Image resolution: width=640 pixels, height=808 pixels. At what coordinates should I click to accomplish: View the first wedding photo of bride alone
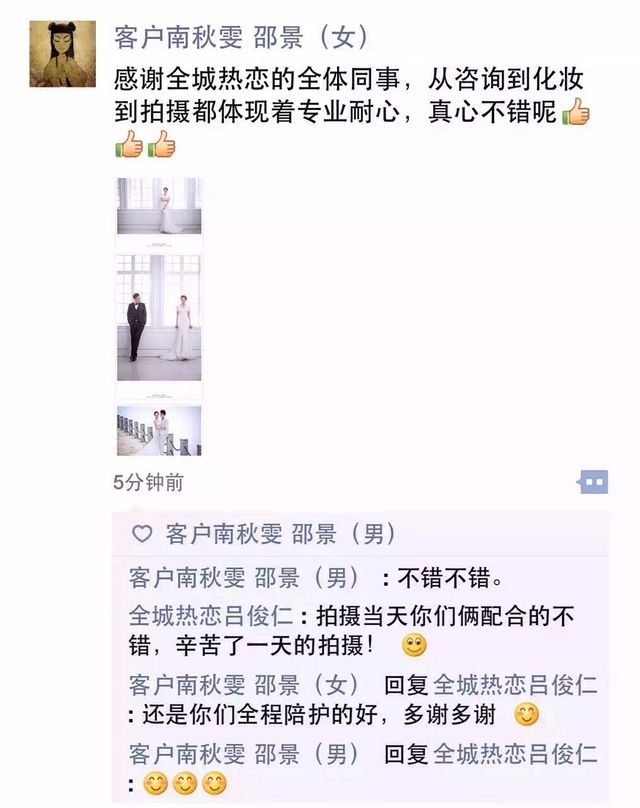pyautogui.click(x=159, y=207)
